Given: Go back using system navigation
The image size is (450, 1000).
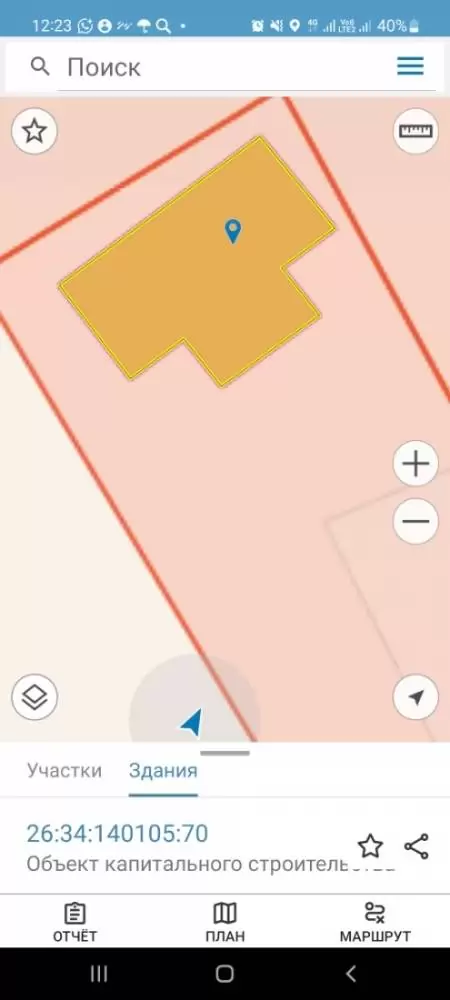Looking at the screenshot, I should coord(351,973).
